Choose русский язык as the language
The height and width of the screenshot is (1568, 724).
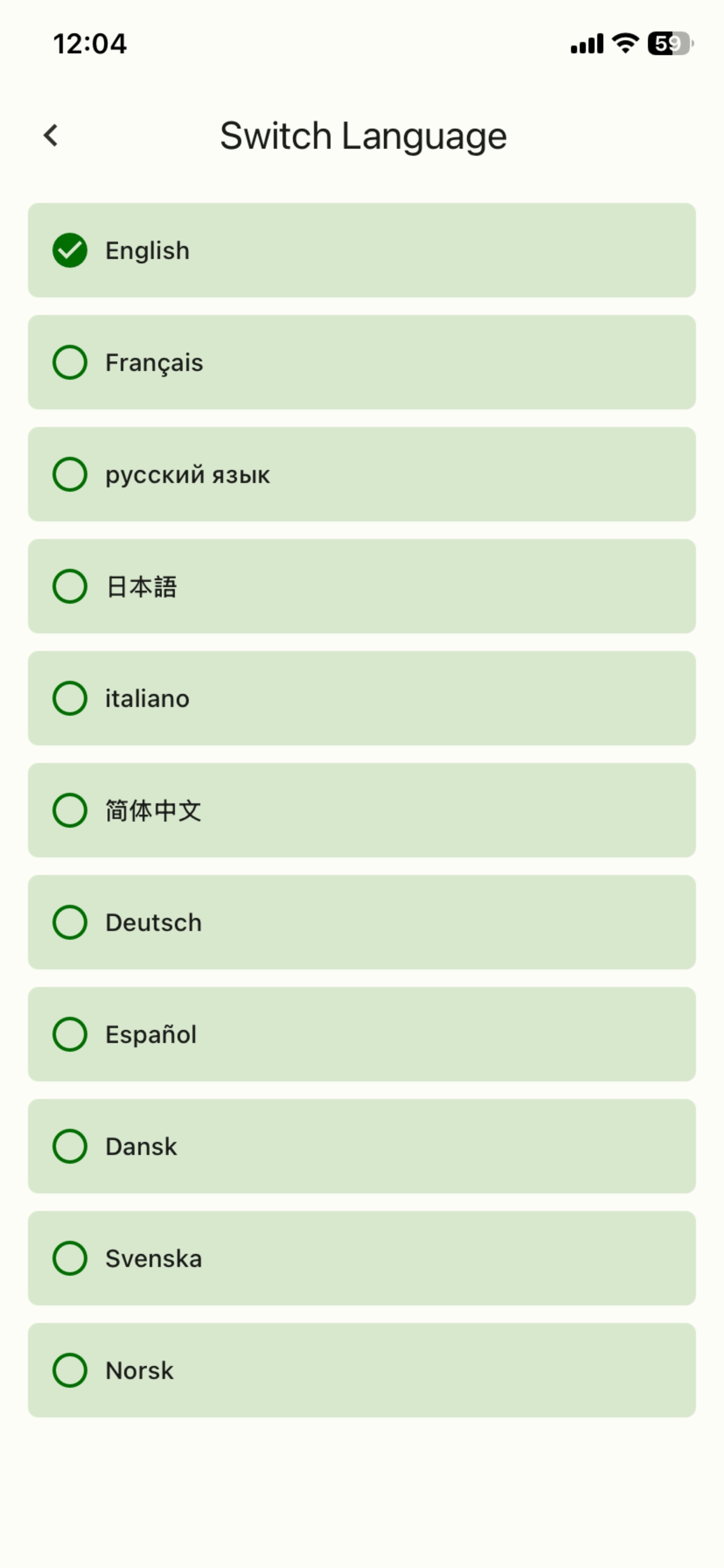coord(362,474)
